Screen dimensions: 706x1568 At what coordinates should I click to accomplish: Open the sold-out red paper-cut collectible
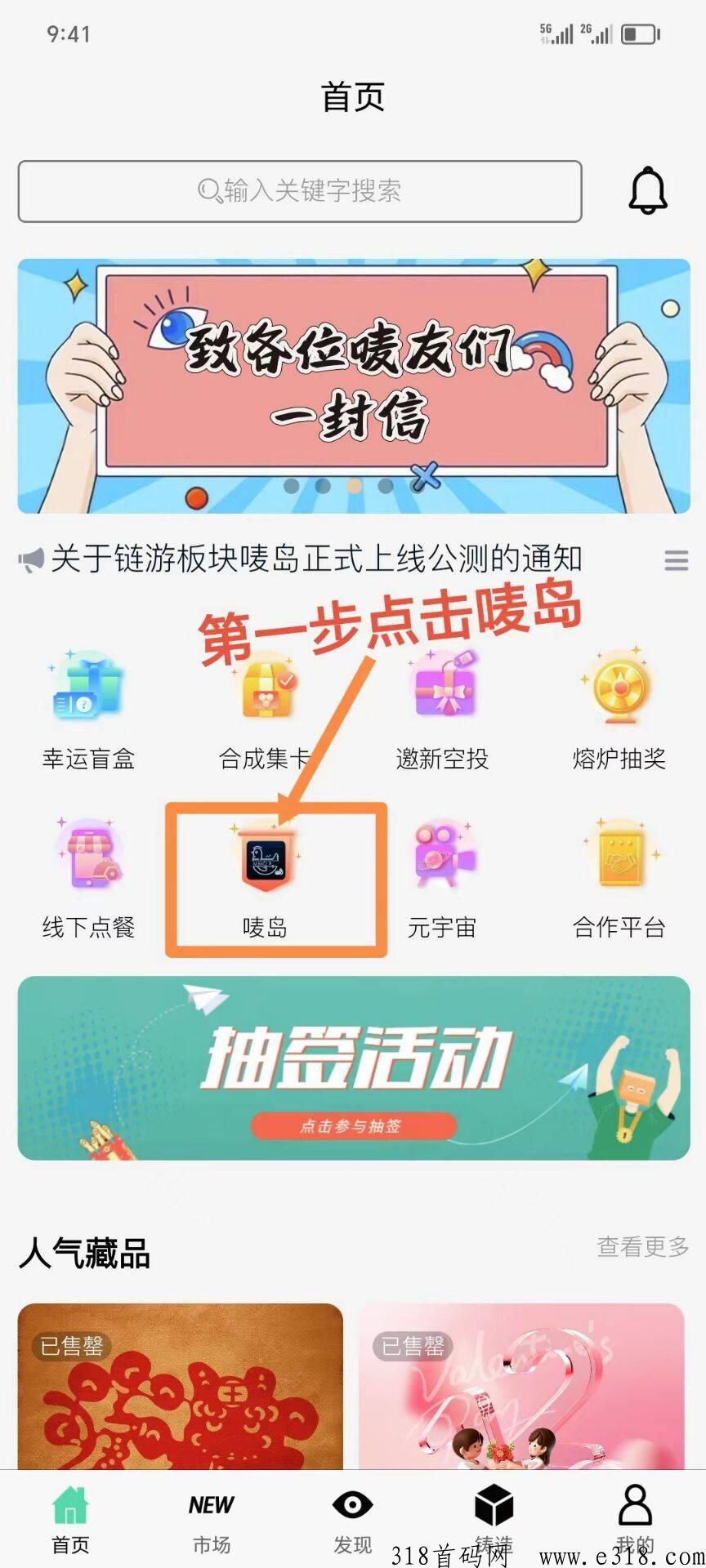click(181, 1386)
